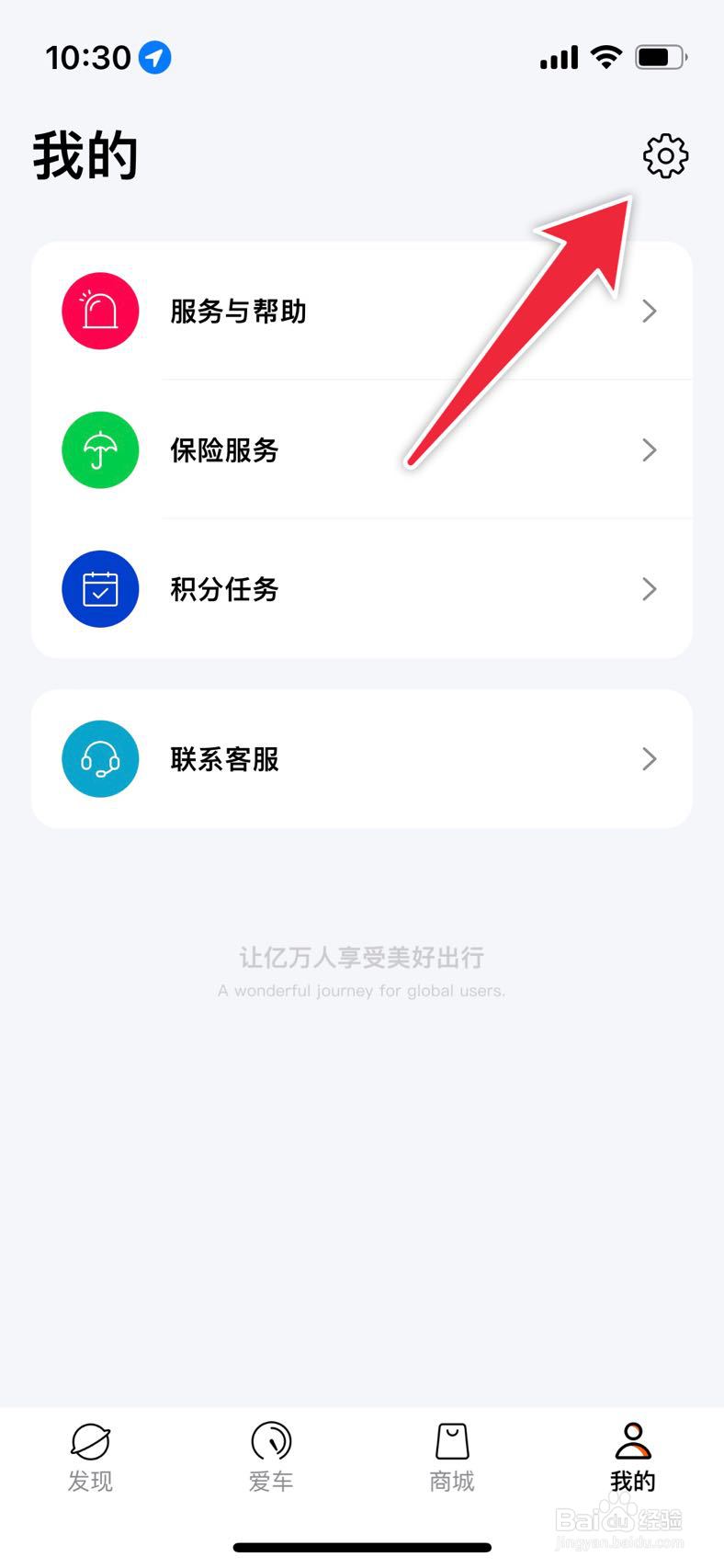Screen dimensions: 724x1568
Task: Click the headset icon beside 联系客服
Action: 99,758
